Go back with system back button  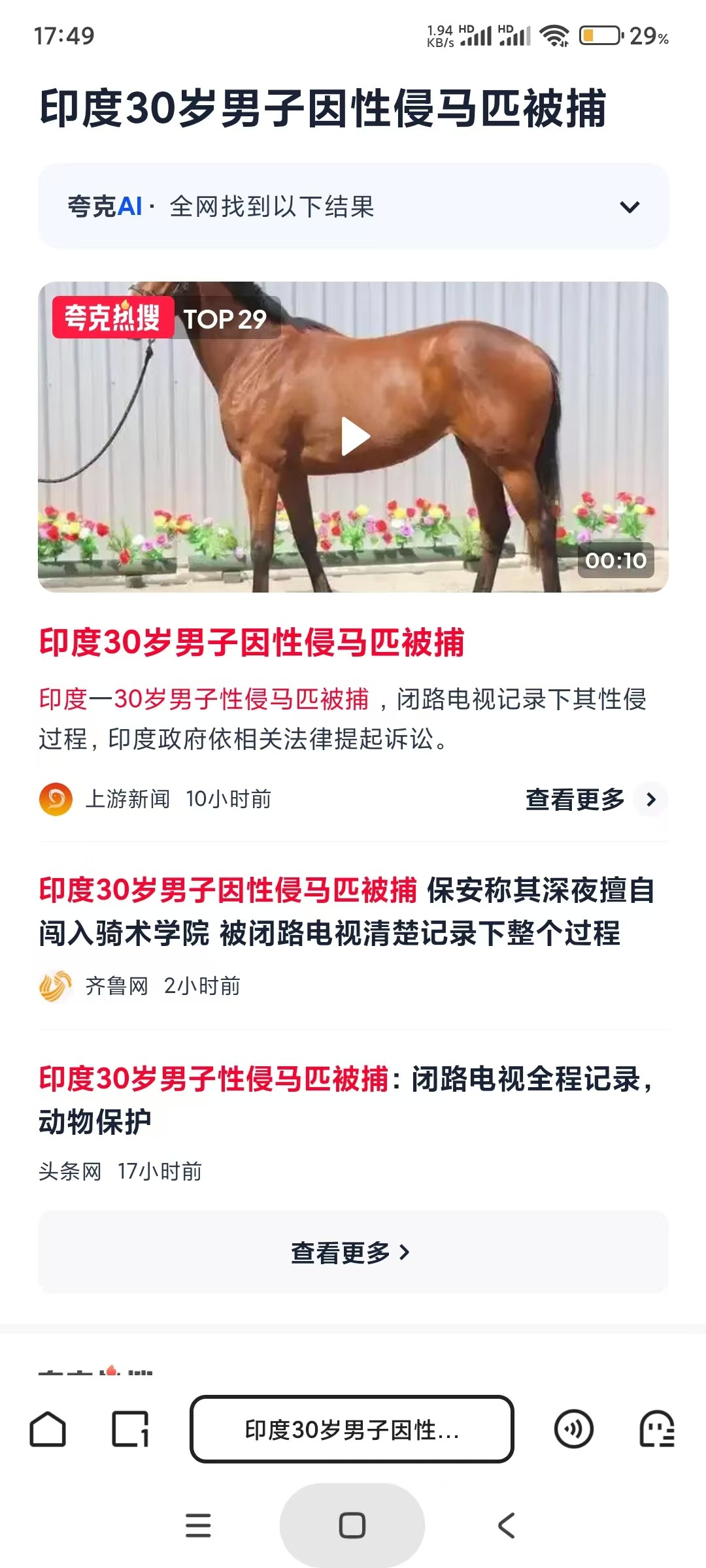coord(507,1526)
